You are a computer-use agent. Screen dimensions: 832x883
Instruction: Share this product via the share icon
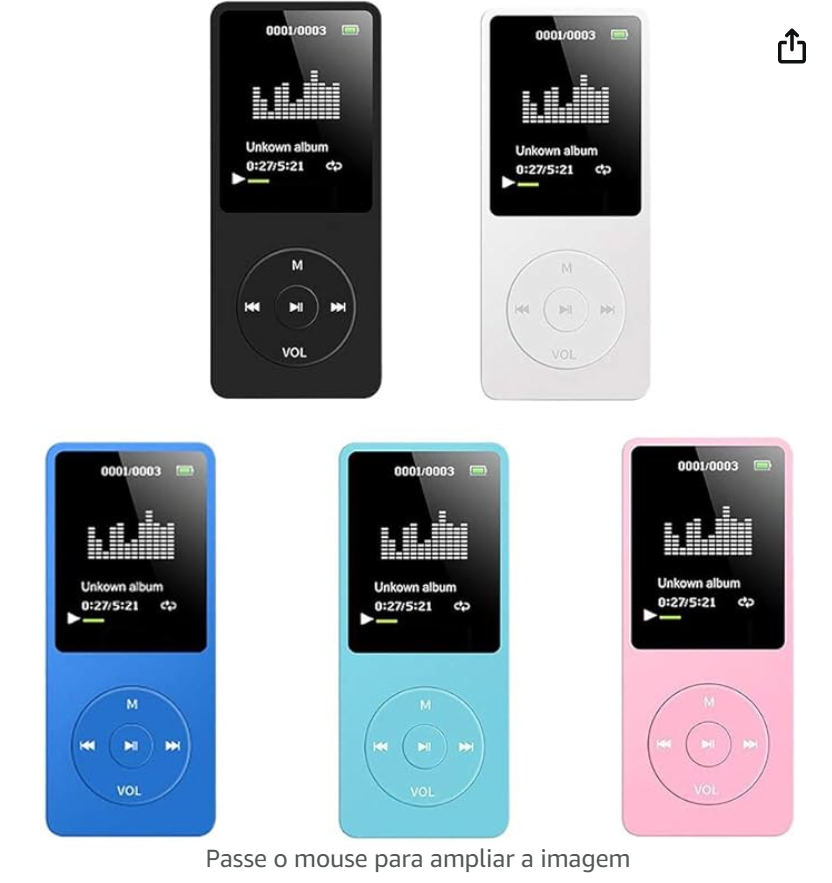tap(791, 46)
